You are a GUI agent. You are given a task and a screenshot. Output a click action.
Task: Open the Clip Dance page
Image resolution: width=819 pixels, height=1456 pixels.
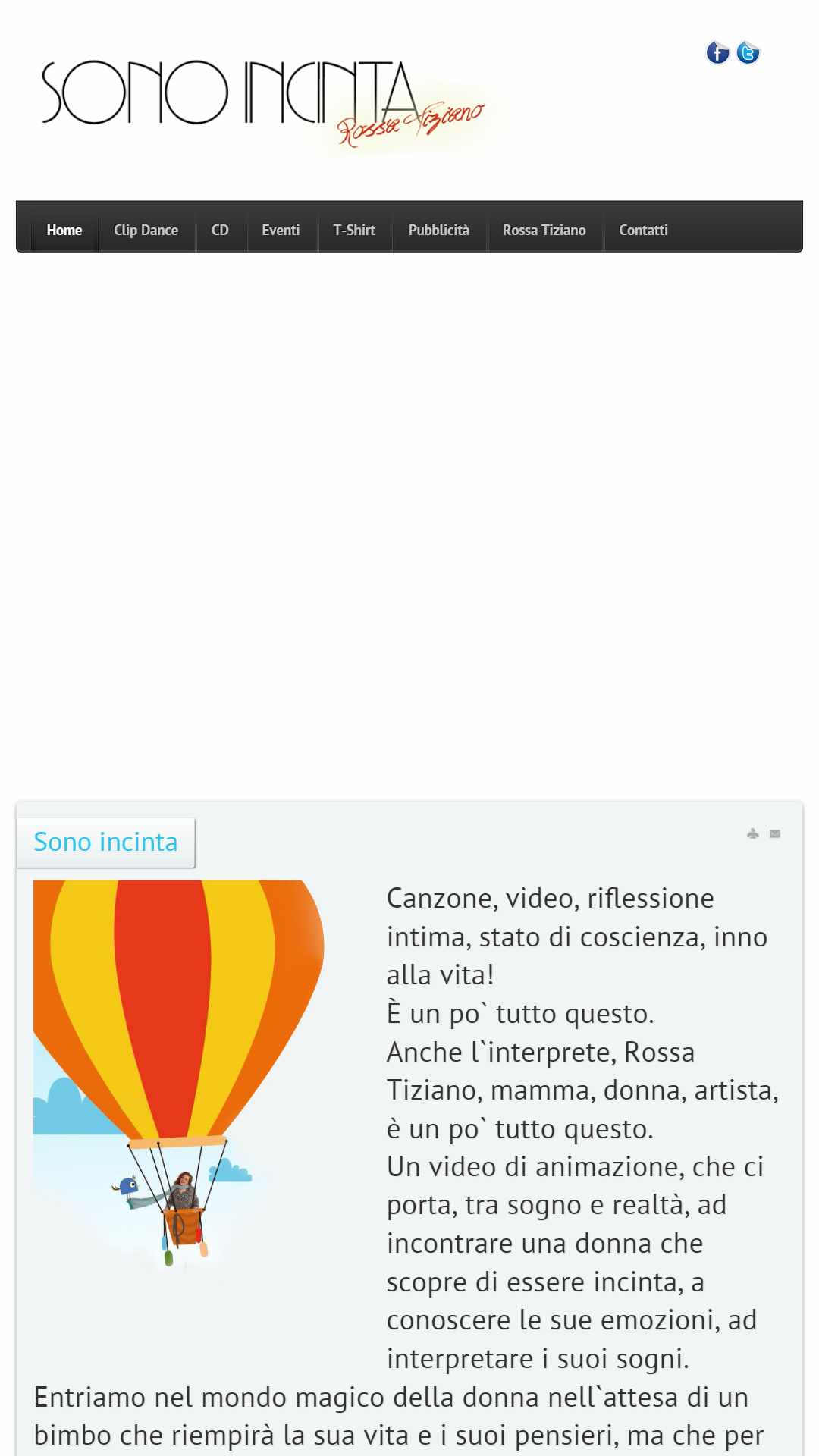pos(146,230)
